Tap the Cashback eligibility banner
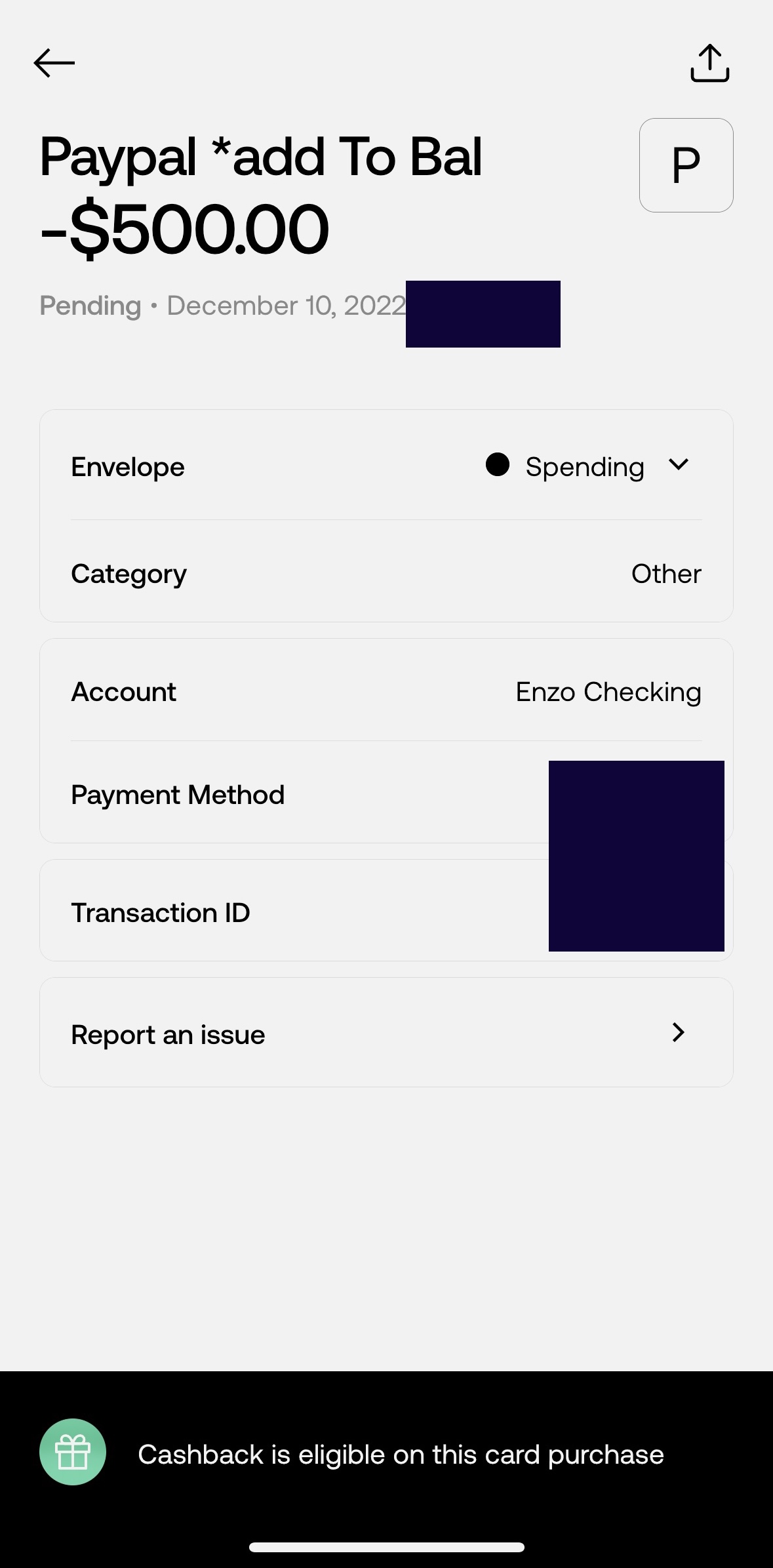Viewport: 773px width, 1568px height. click(401, 1453)
